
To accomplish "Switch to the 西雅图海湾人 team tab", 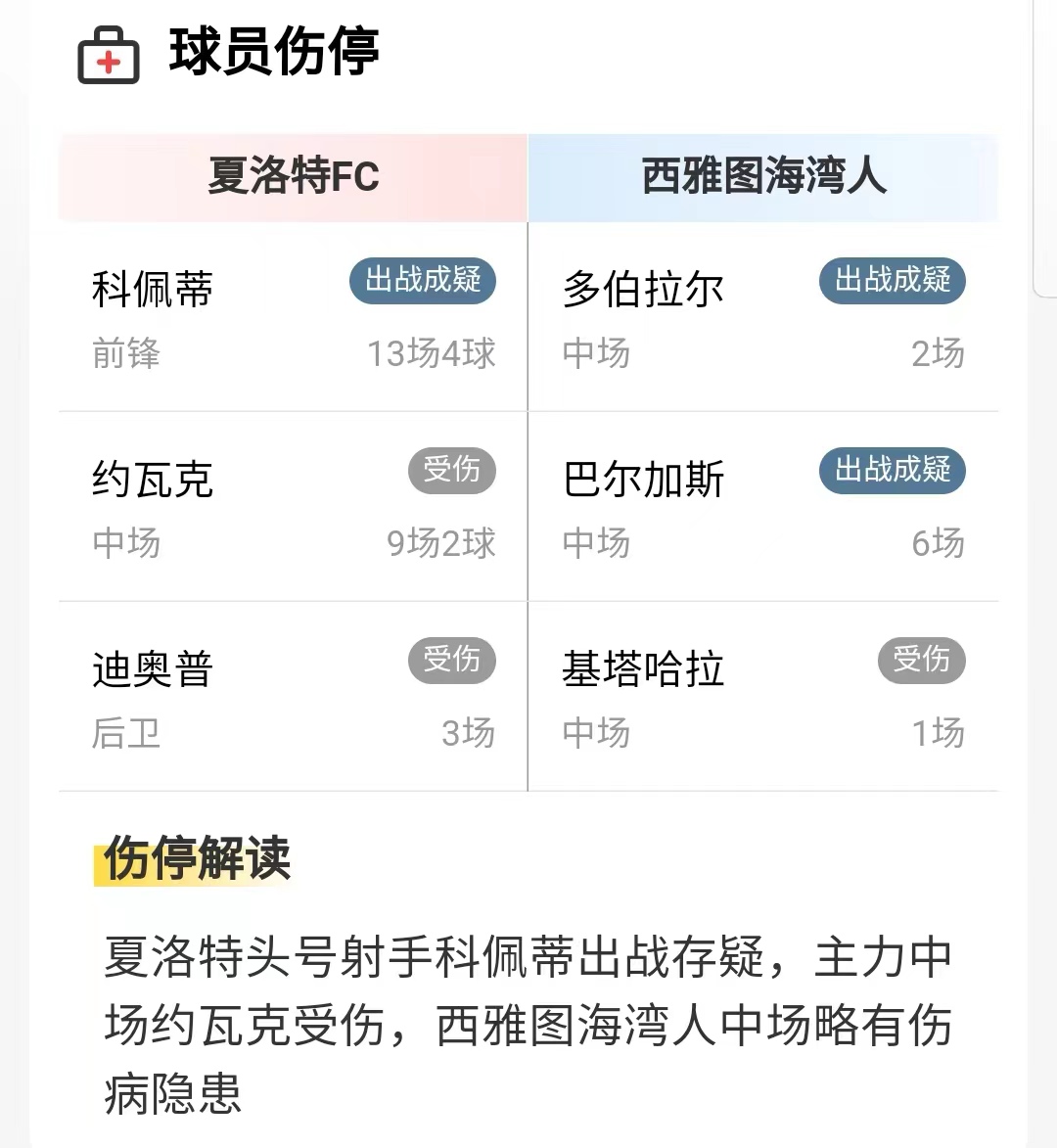I will click(x=762, y=178).
